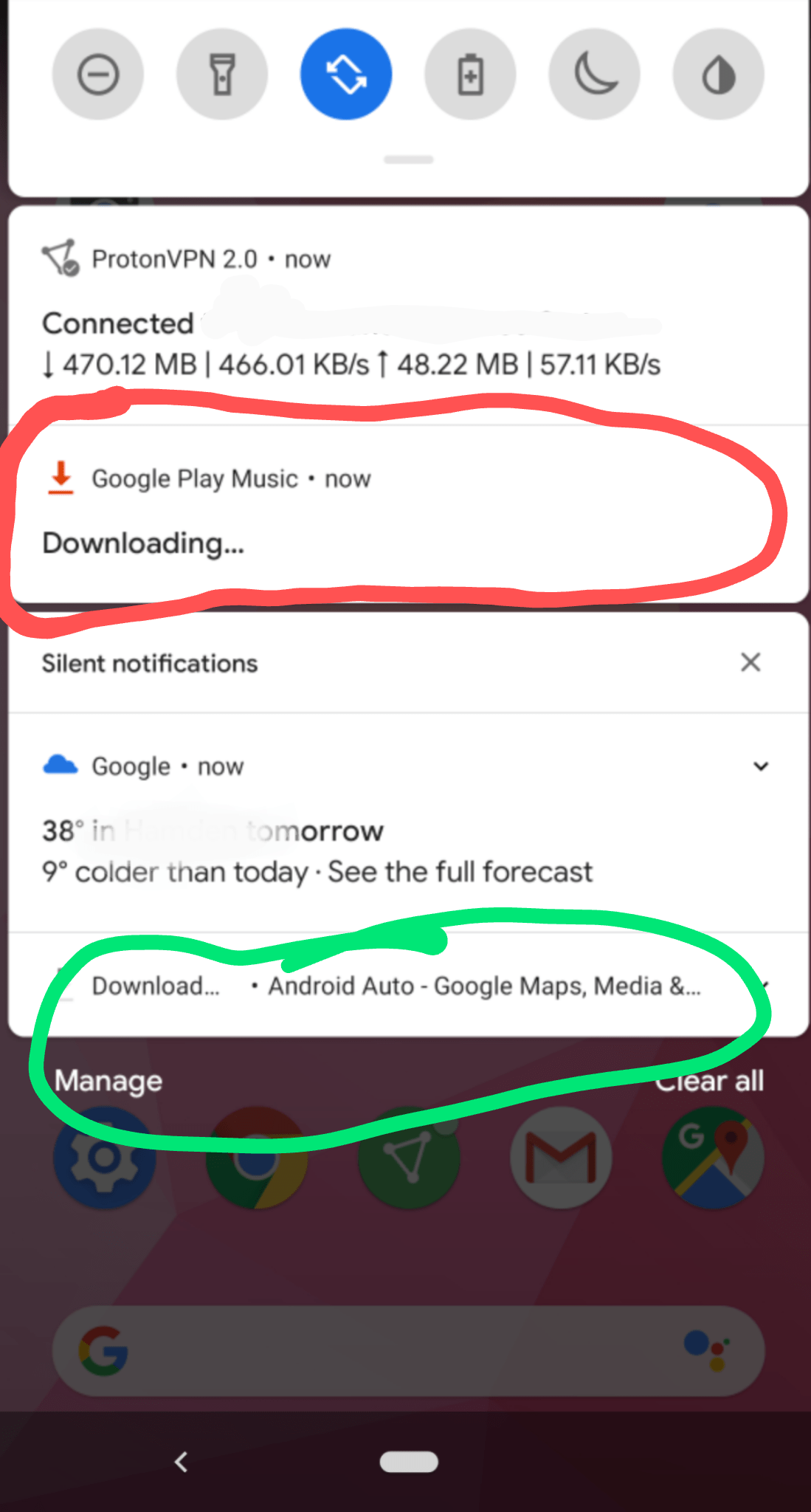Expand the Google weather notification
The width and height of the screenshot is (811, 1512).
761,766
